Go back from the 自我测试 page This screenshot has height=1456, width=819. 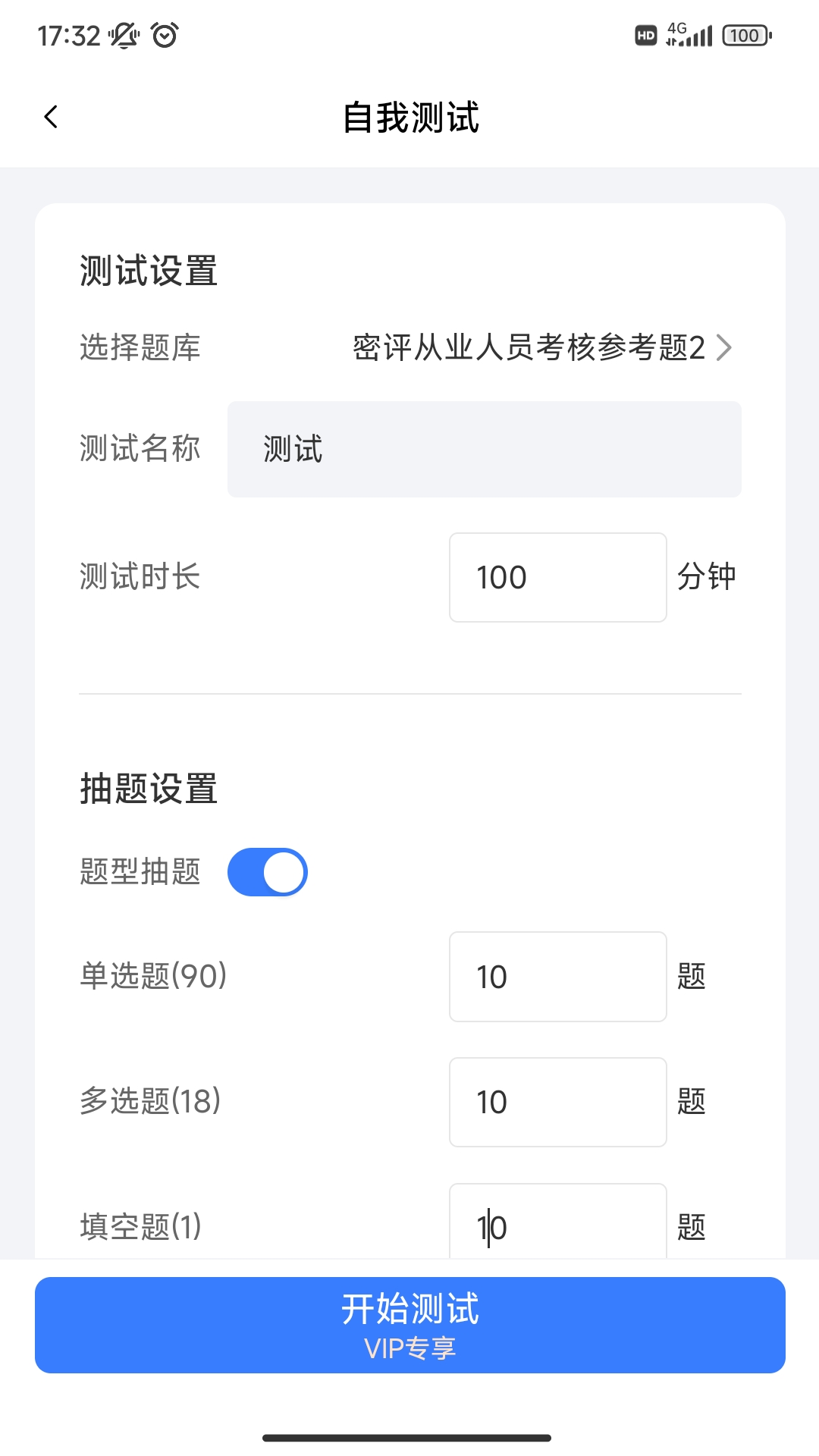click(51, 118)
